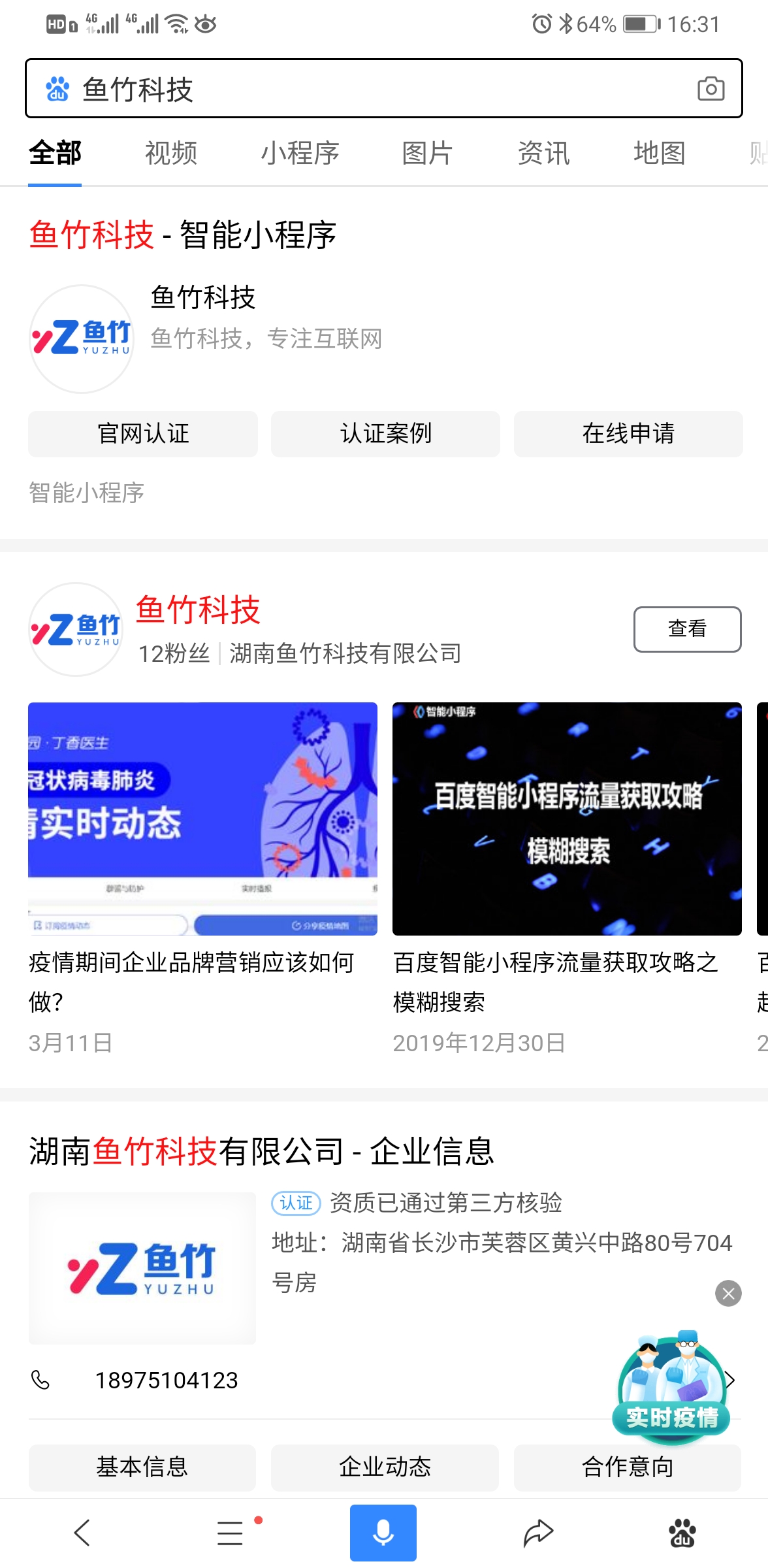
Task: Switch to the 视频 tab
Action: (170, 154)
